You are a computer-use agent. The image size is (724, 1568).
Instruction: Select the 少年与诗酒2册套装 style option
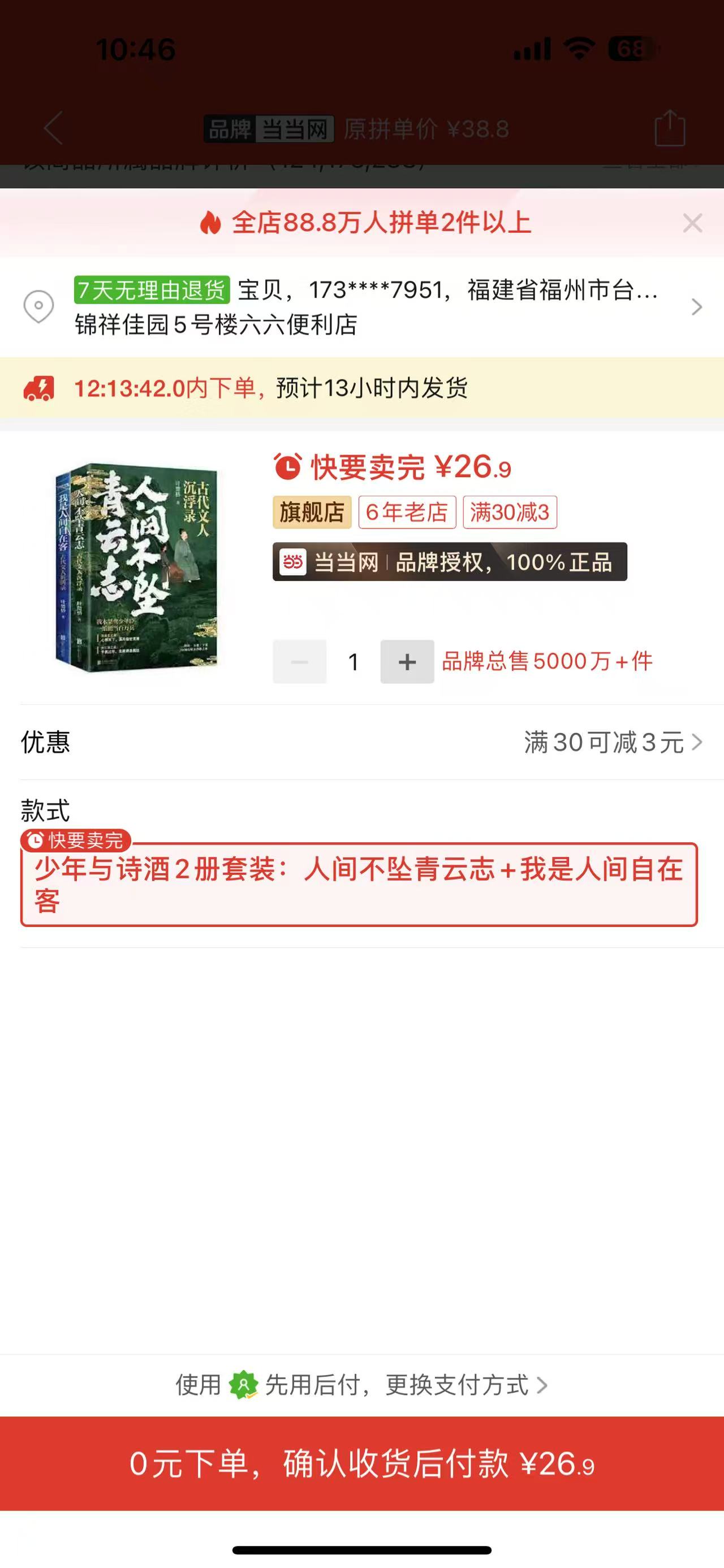tap(359, 885)
